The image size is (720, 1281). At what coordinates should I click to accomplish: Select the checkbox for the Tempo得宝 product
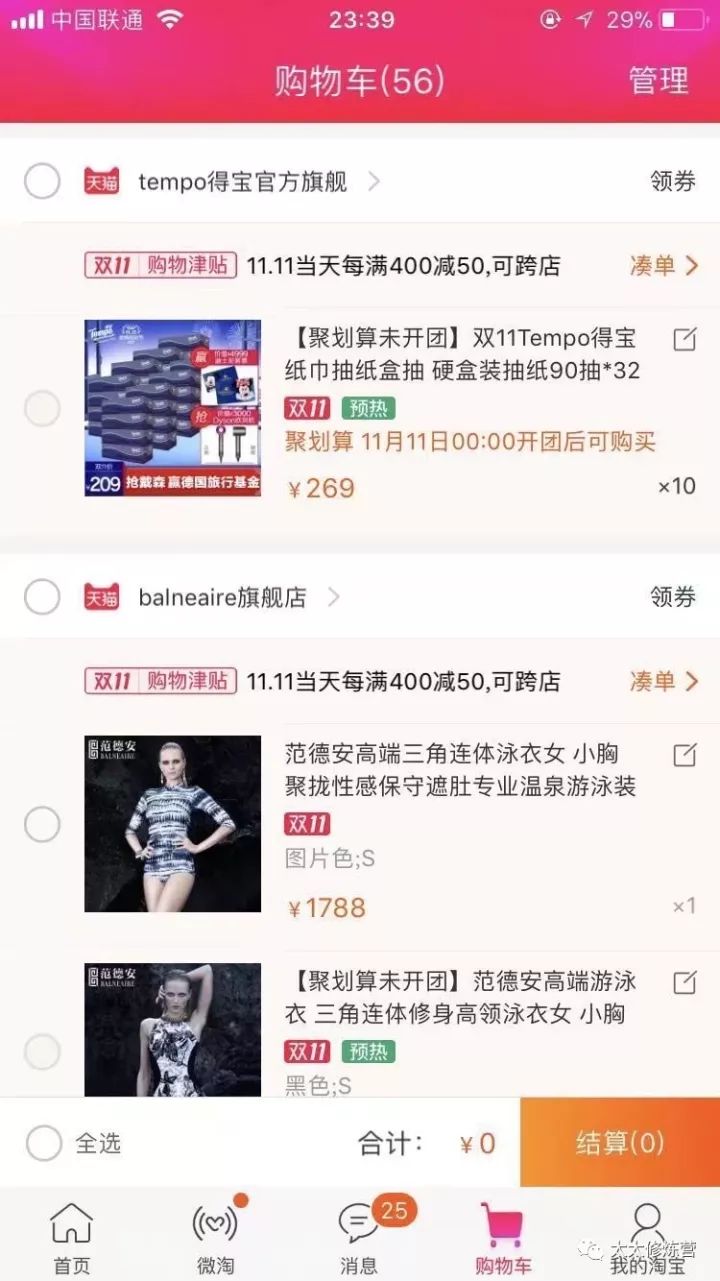point(42,407)
